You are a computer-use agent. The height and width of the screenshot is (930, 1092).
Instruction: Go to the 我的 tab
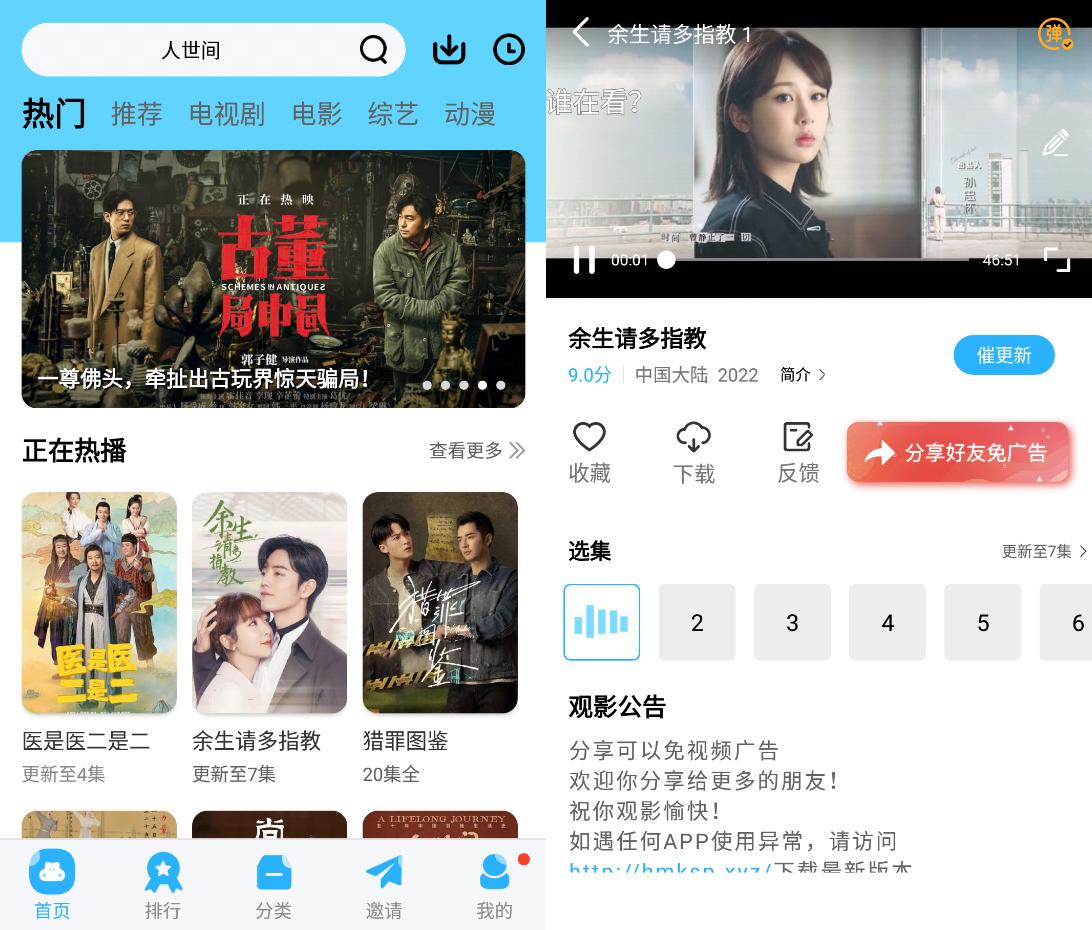tap(494, 885)
